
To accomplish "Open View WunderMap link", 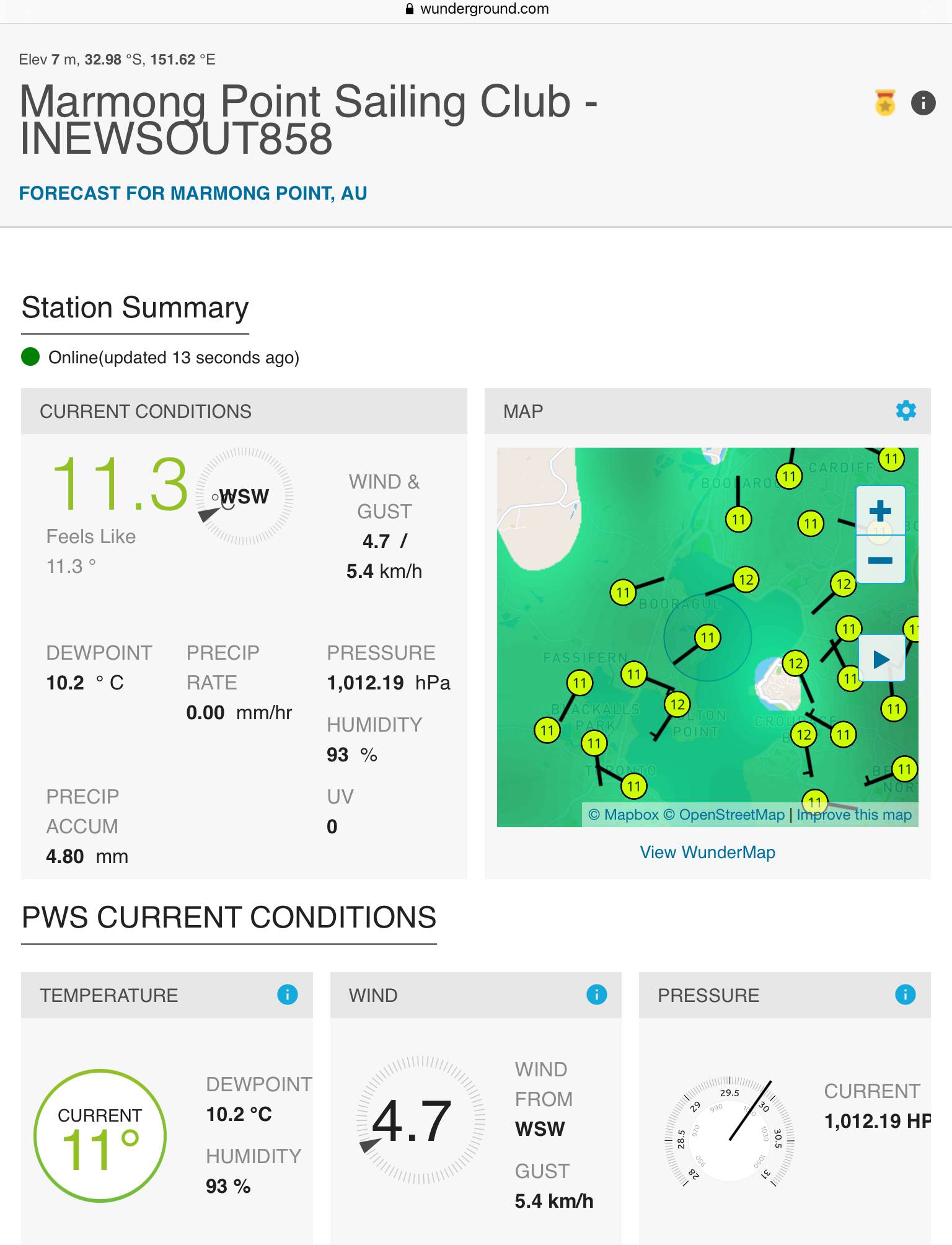I will [707, 852].
